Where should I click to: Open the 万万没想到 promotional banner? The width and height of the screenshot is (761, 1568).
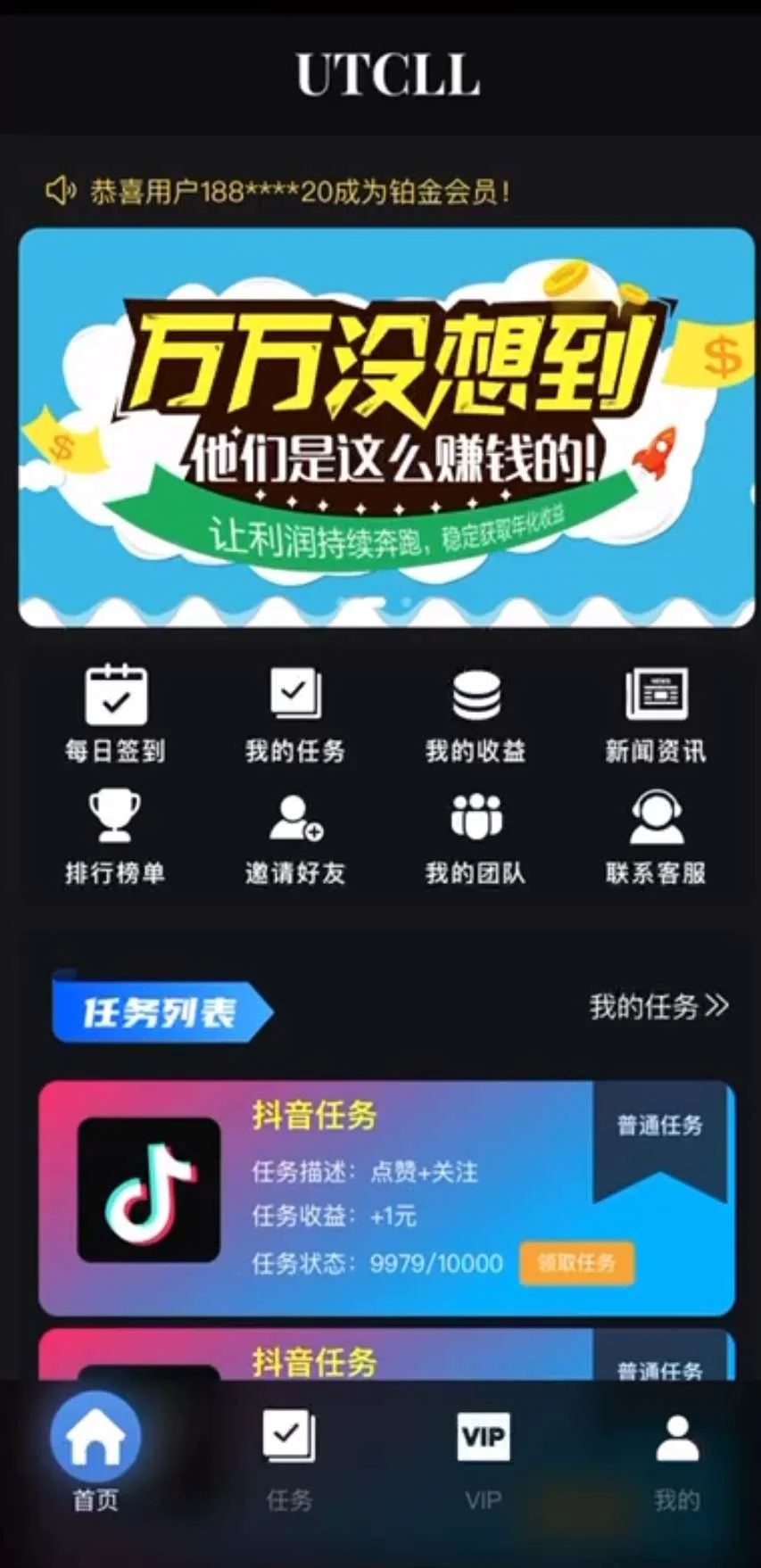click(x=386, y=427)
